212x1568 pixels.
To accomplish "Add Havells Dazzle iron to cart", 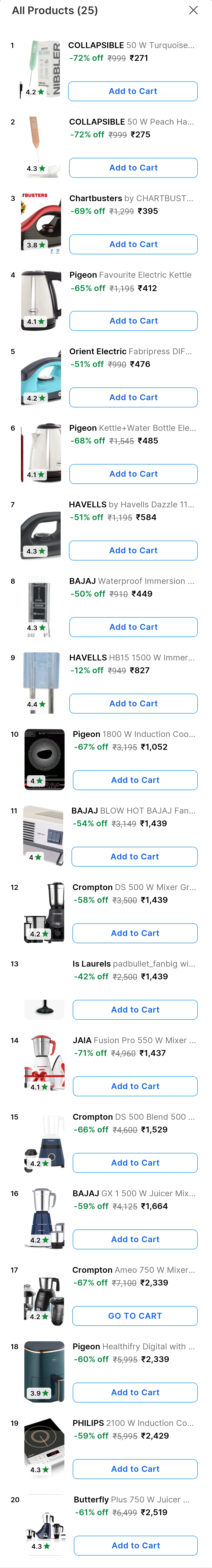I will [x=133, y=550].
